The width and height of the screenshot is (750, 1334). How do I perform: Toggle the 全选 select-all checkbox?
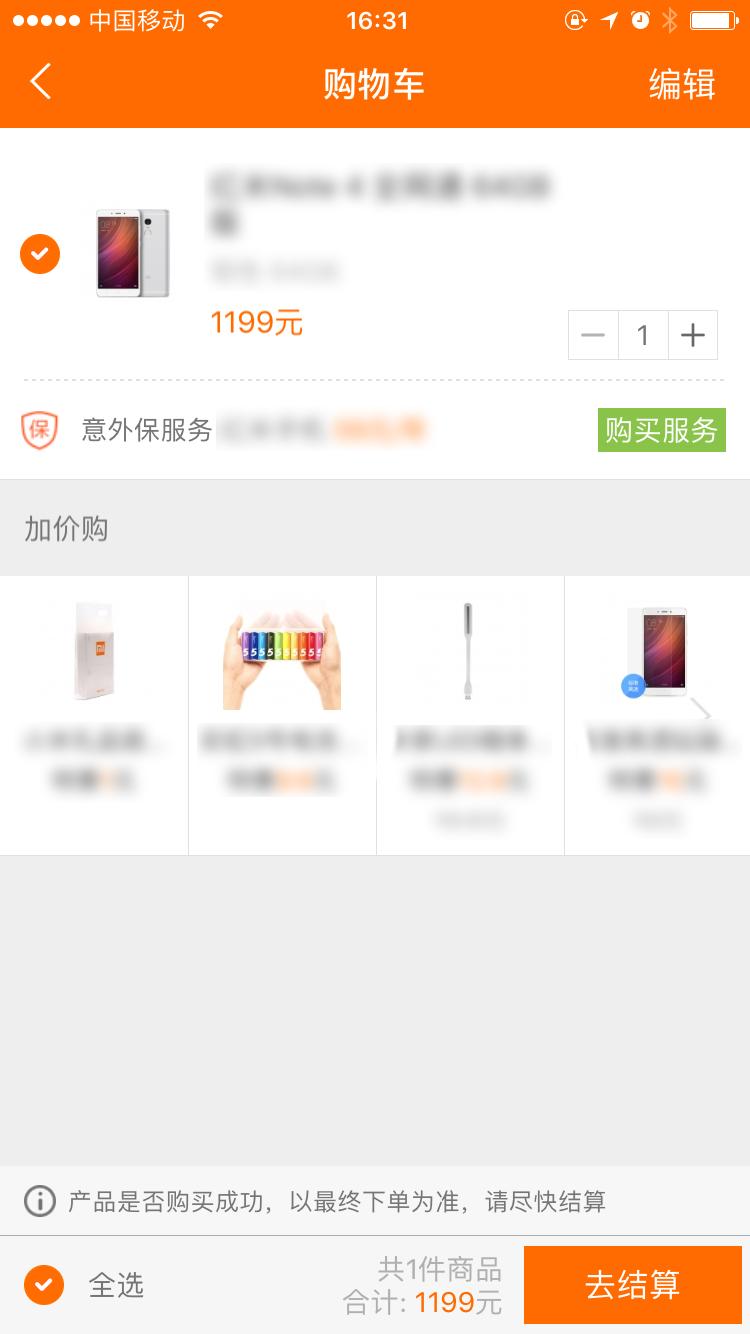[x=43, y=1285]
